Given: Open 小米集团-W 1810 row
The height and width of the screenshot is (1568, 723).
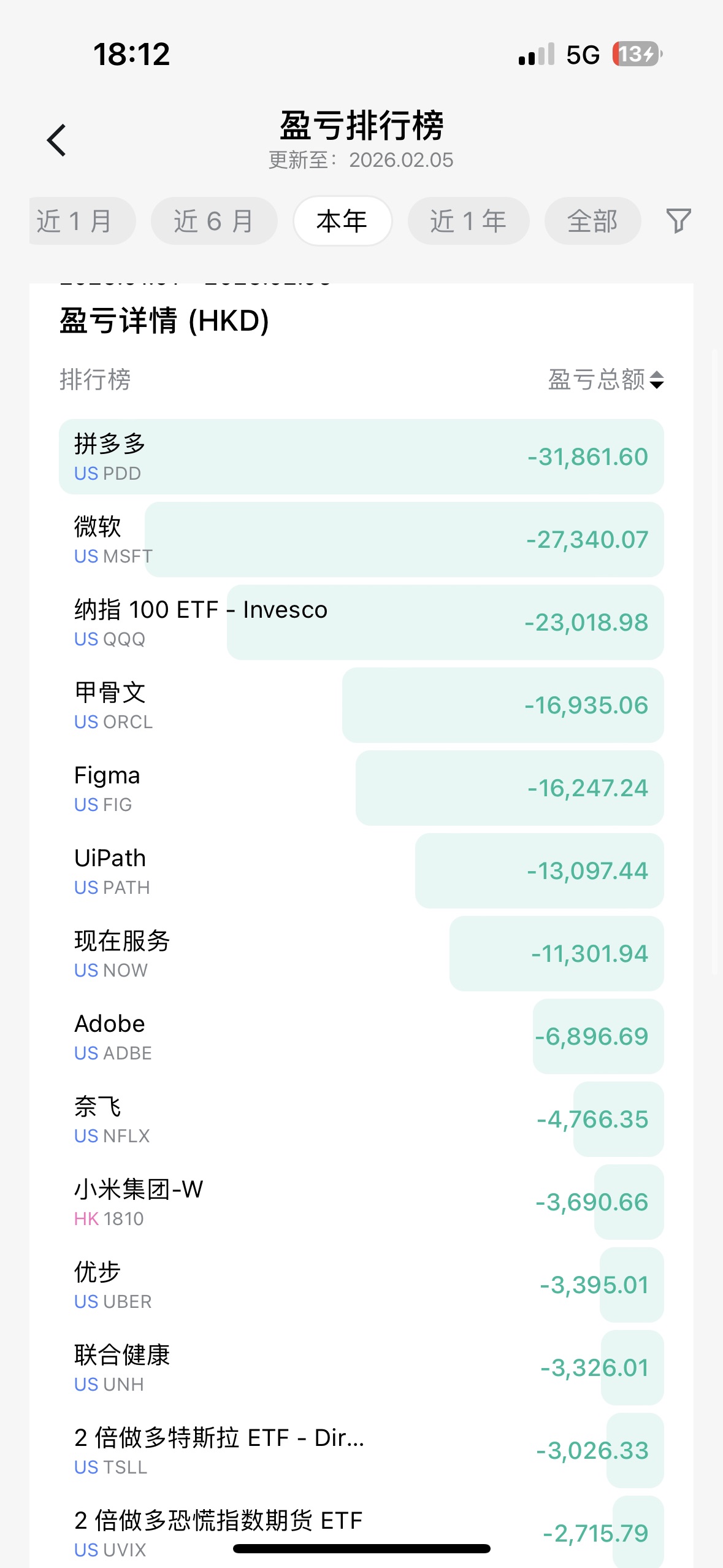Looking at the screenshot, I should coord(361,1202).
